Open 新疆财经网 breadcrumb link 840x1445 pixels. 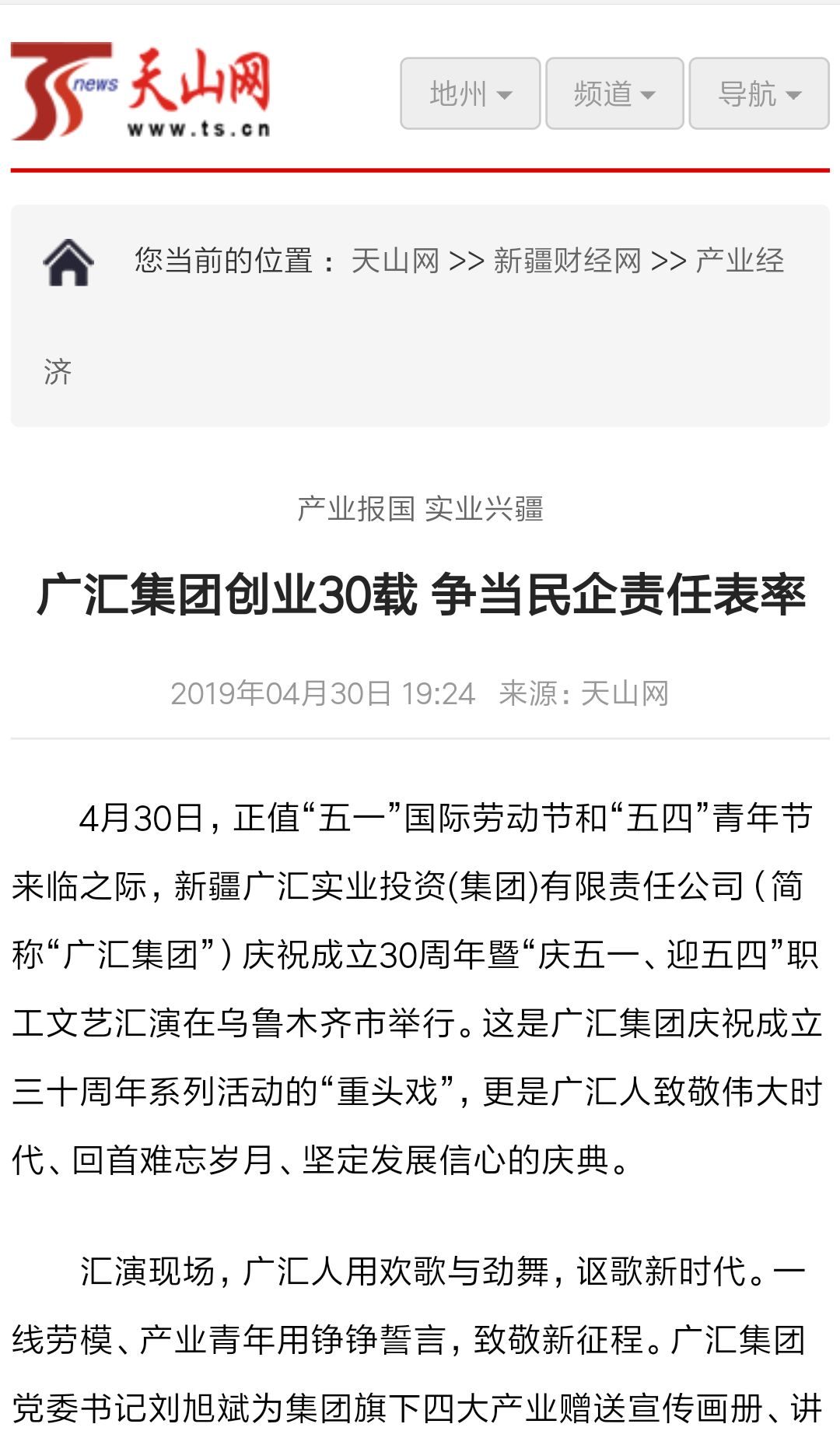click(567, 261)
